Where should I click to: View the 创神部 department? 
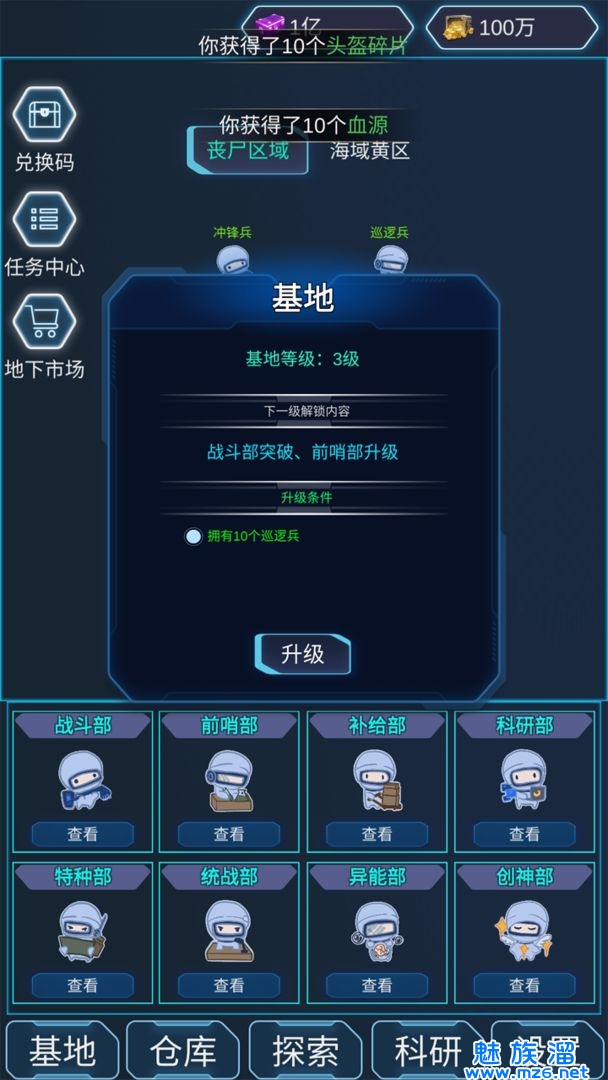click(x=524, y=985)
